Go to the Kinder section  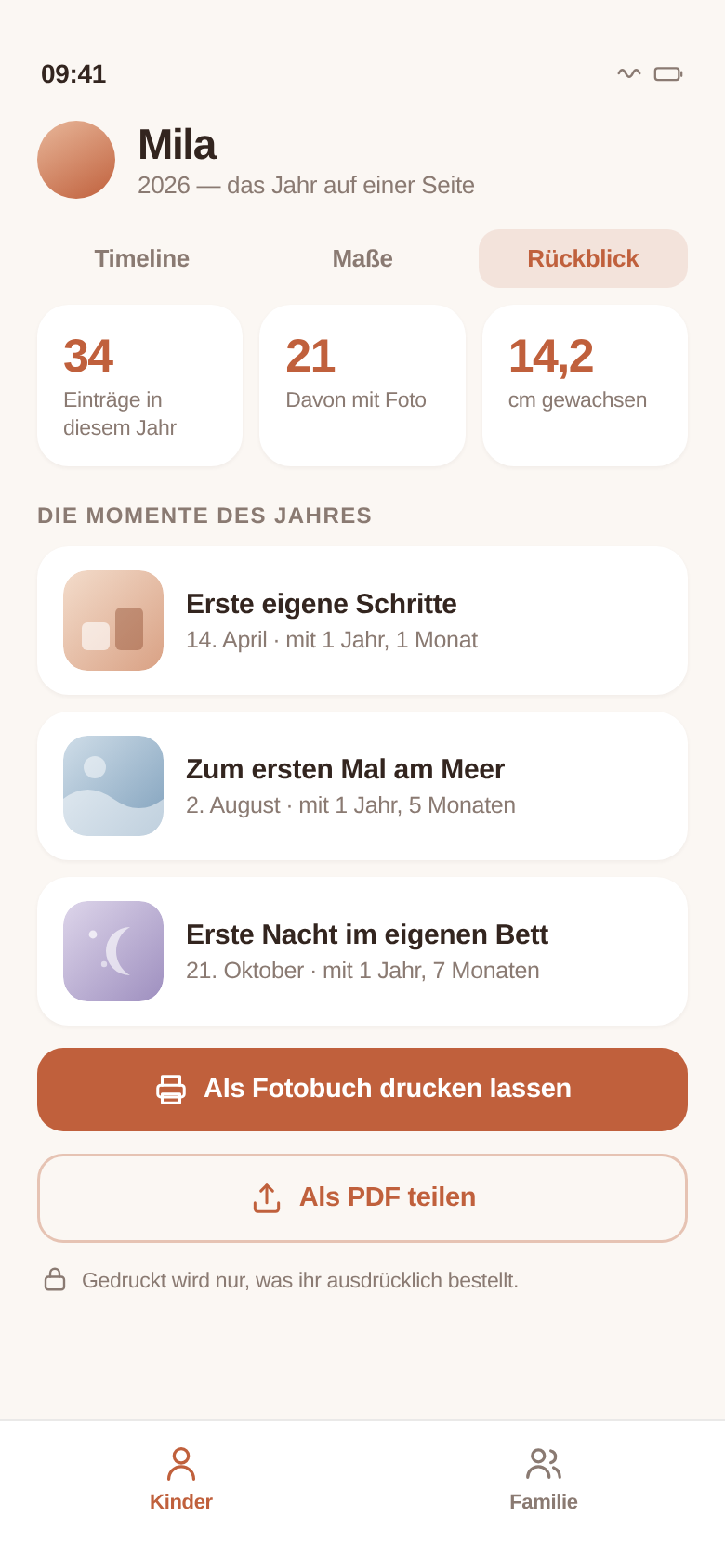(x=181, y=1479)
